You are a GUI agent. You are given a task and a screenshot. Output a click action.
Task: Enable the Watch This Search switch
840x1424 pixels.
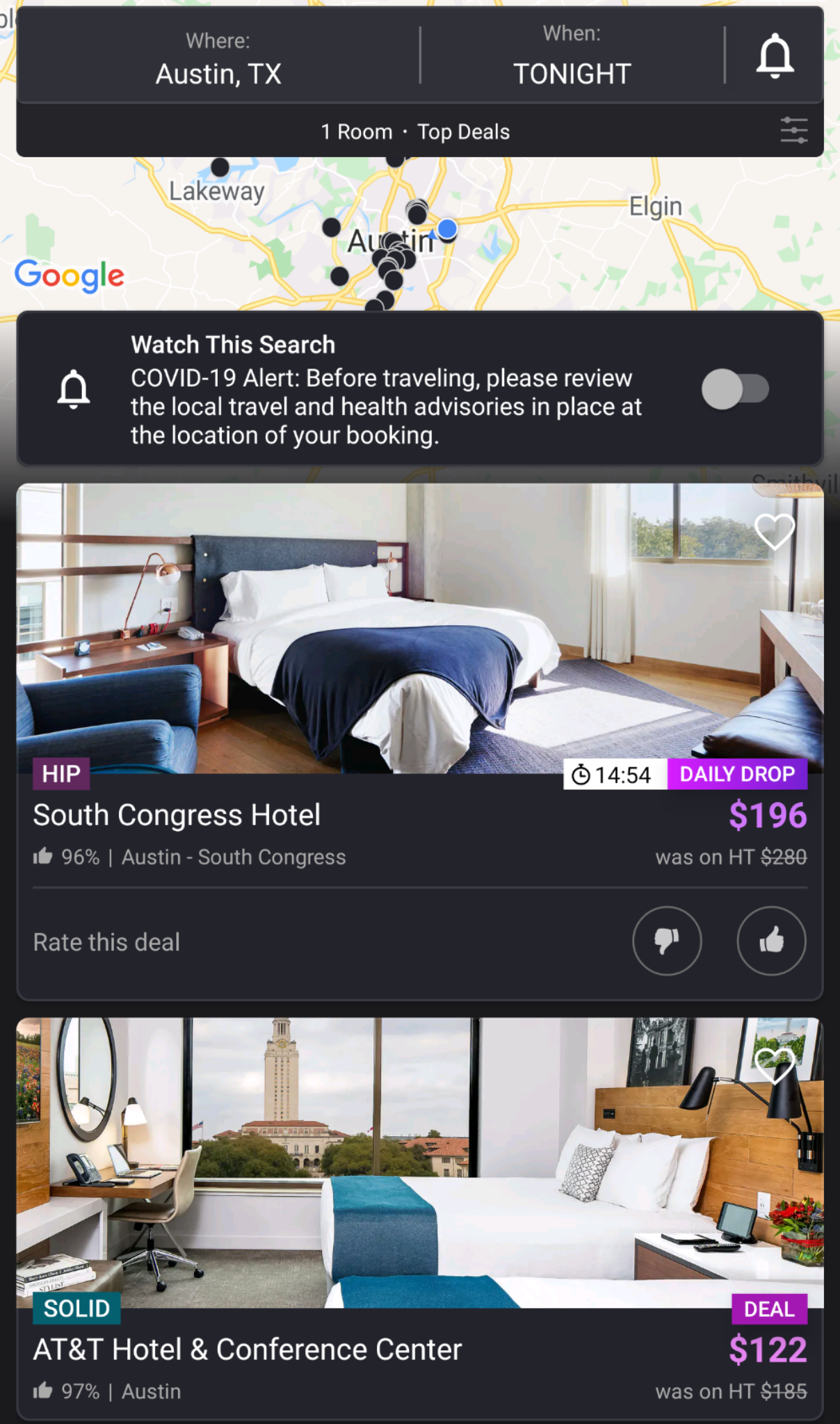(x=735, y=389)
